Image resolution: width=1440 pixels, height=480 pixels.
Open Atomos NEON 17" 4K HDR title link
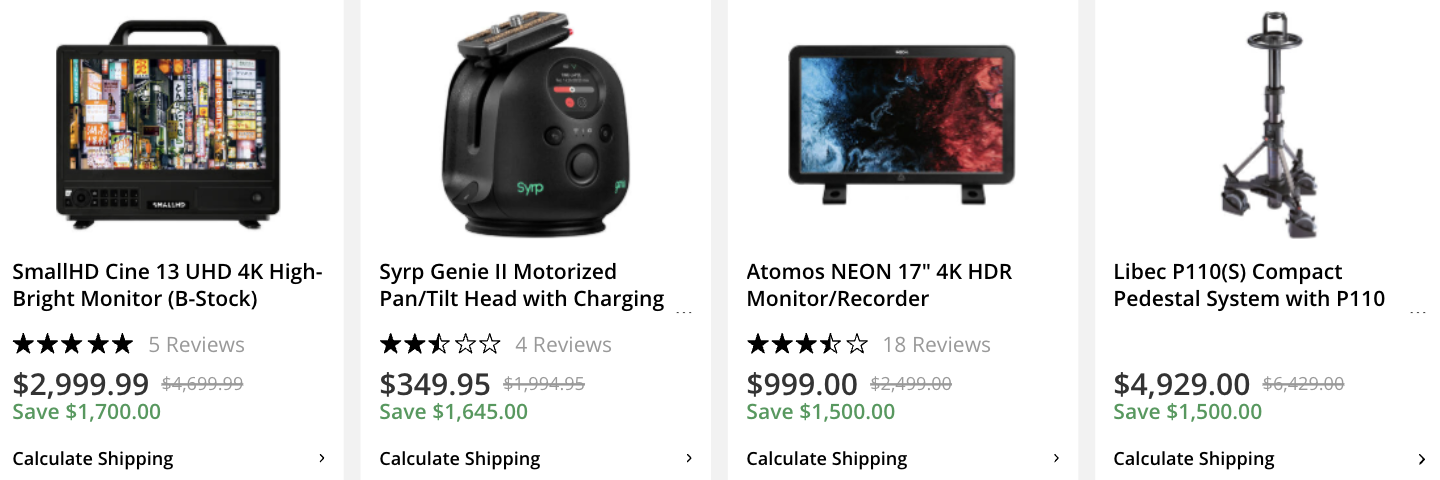pyautogui.click(x=879, y=285)
